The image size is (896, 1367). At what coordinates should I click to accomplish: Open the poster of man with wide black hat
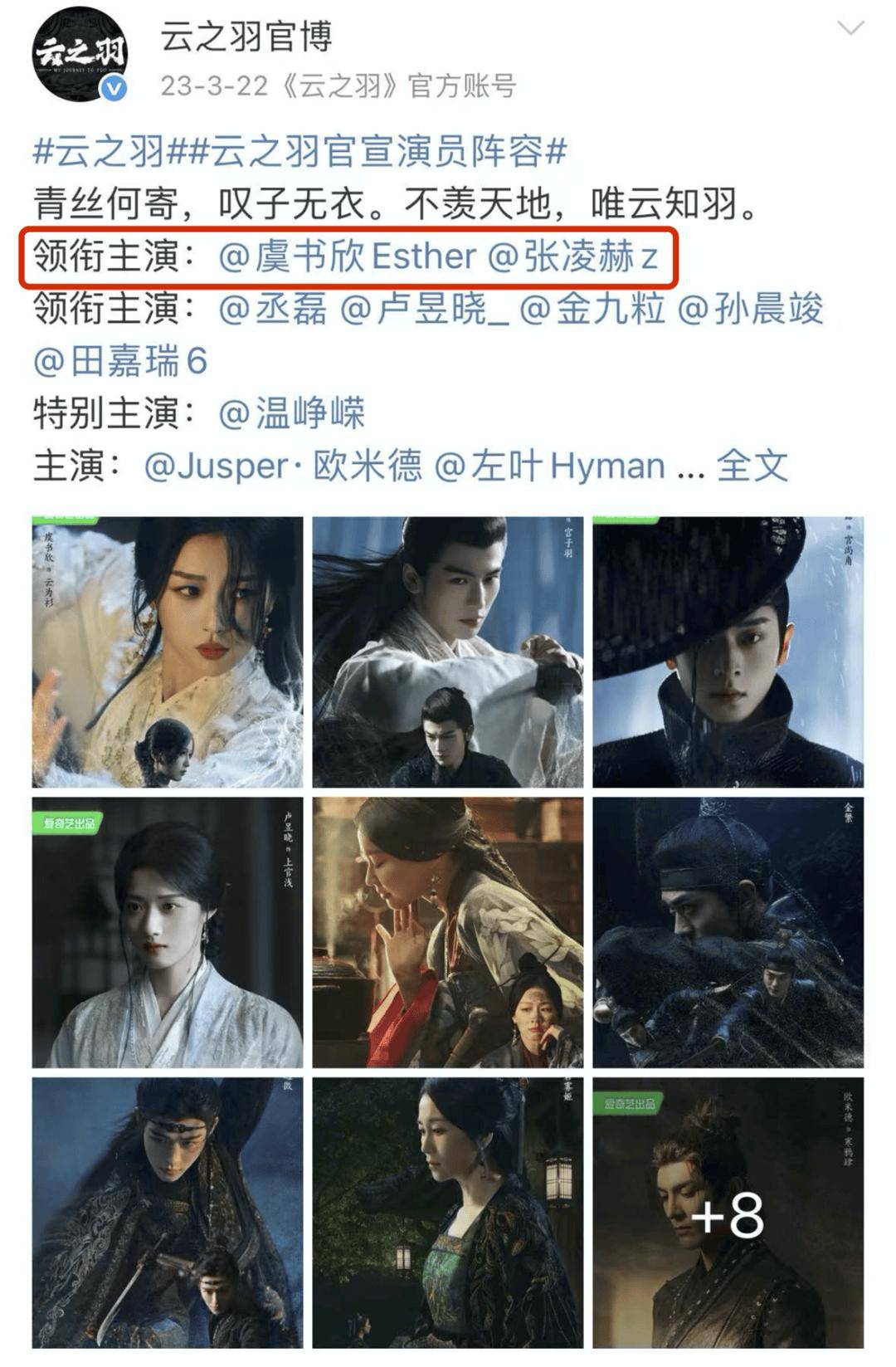728,652
